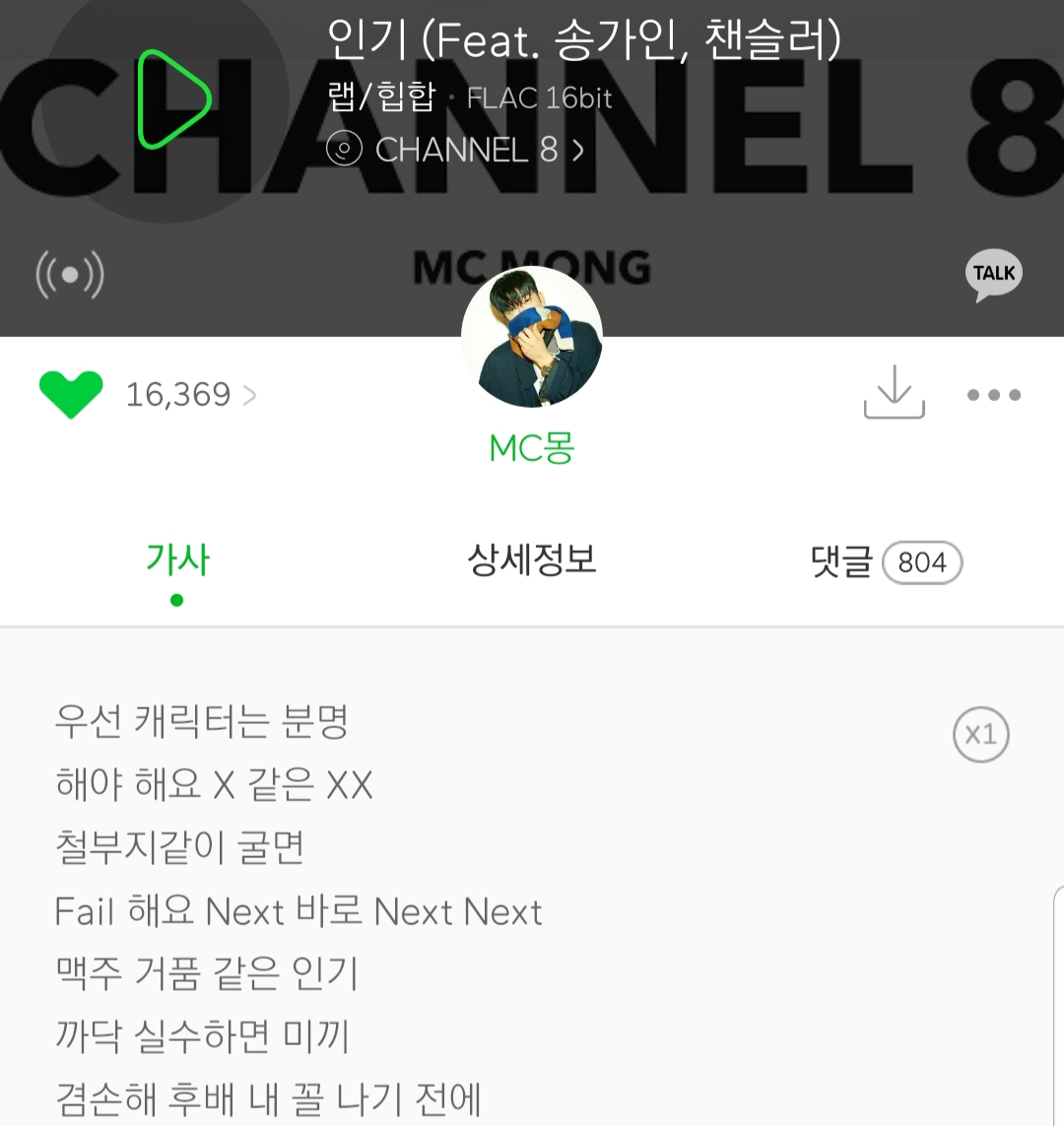Tap the x1 lyrics playback speed control

coord(981,735)
